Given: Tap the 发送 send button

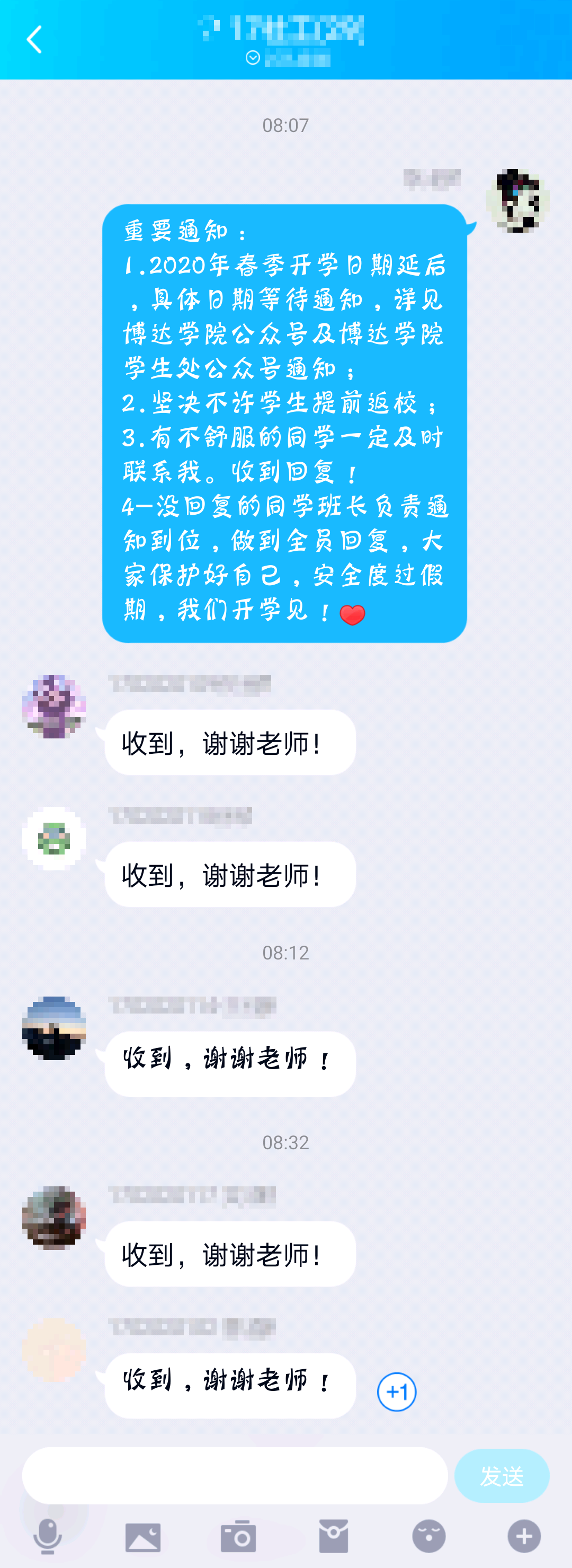Looking at the screenshot, I should pos(502,1475).
